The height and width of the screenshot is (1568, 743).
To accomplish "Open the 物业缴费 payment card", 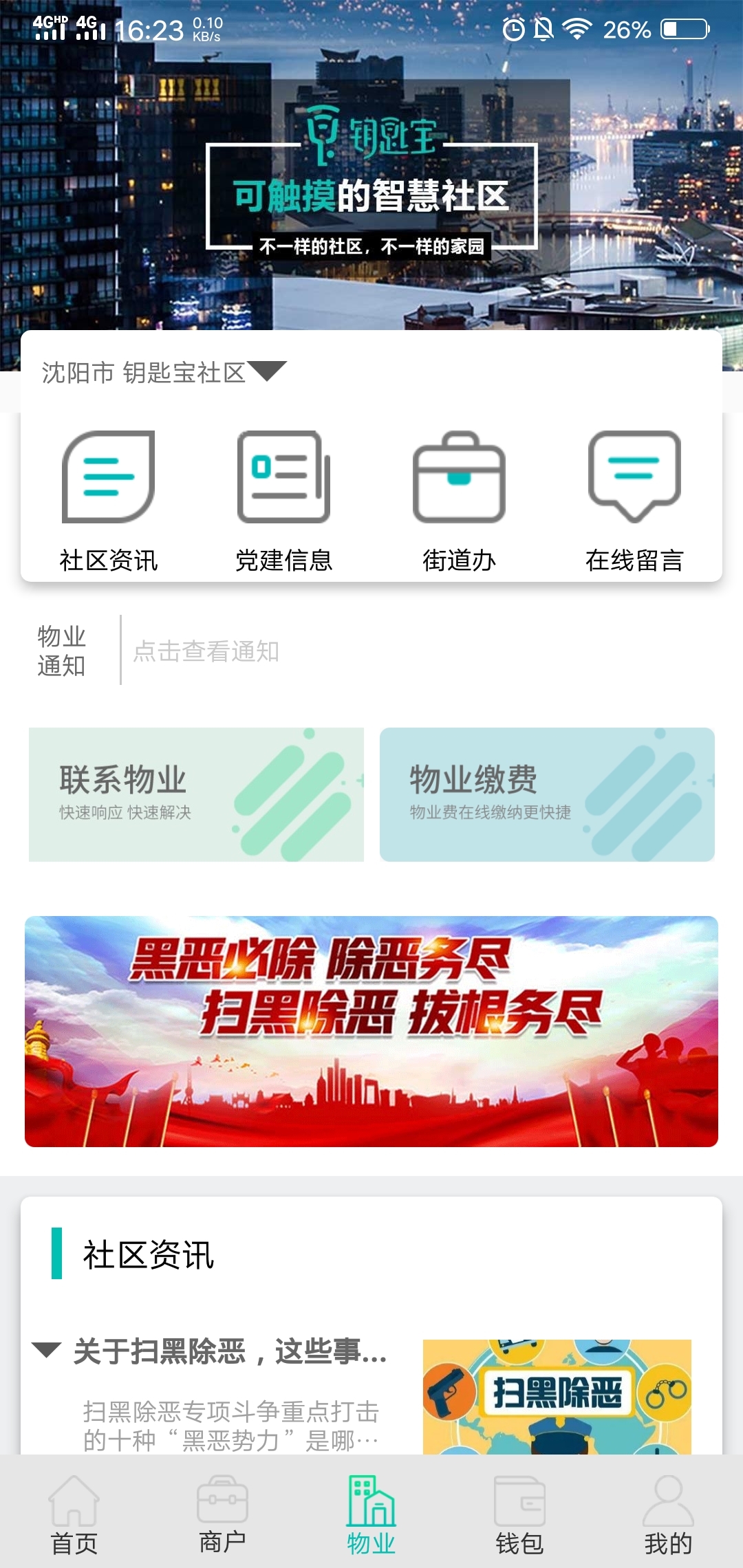I will click(547, 794).
